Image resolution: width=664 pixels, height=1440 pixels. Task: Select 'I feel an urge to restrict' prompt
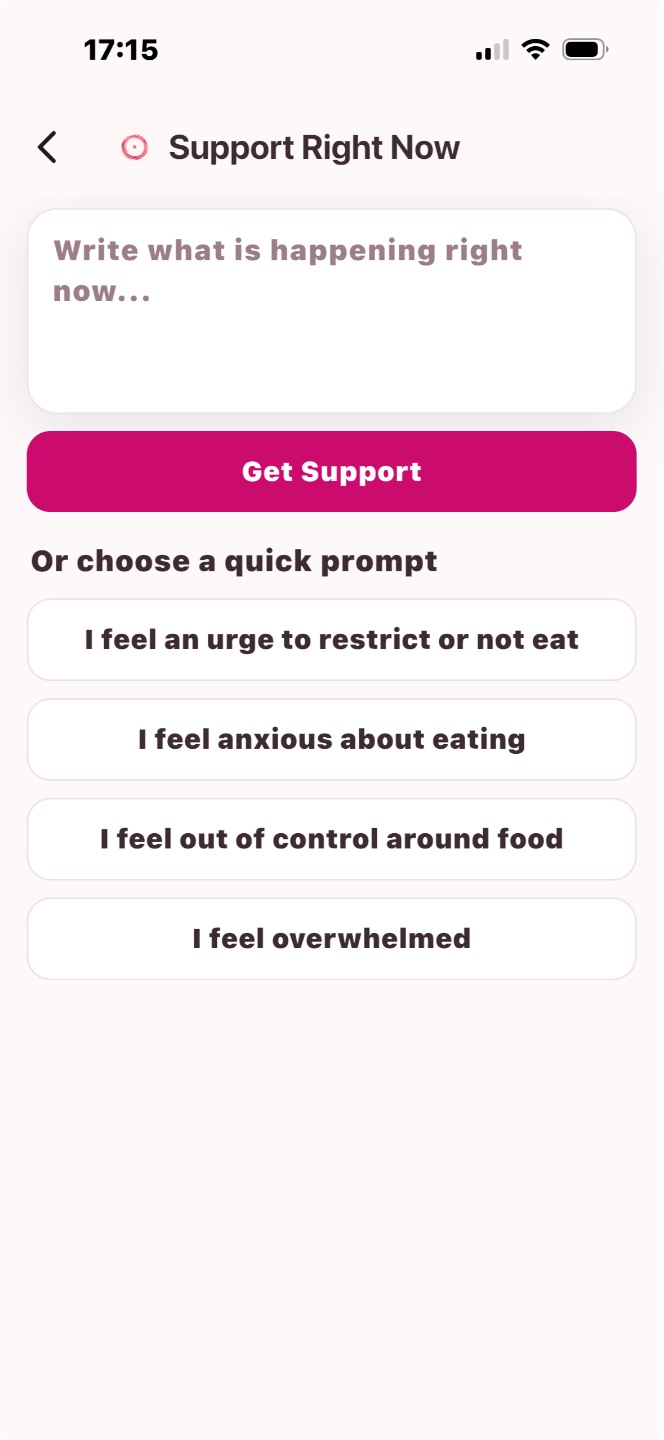point(331,640)
